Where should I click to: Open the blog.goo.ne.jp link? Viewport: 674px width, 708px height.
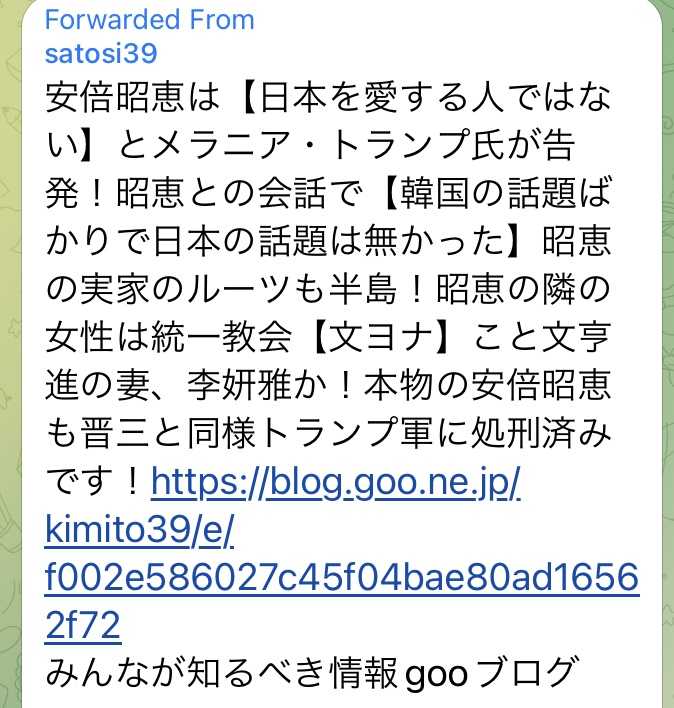pos(336,486)
